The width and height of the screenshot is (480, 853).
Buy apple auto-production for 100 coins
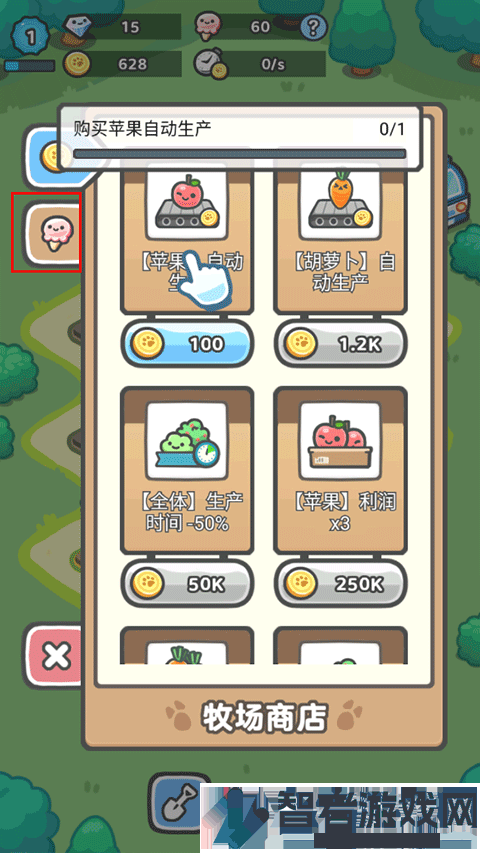pyautogui.click(x=187, y=344)
